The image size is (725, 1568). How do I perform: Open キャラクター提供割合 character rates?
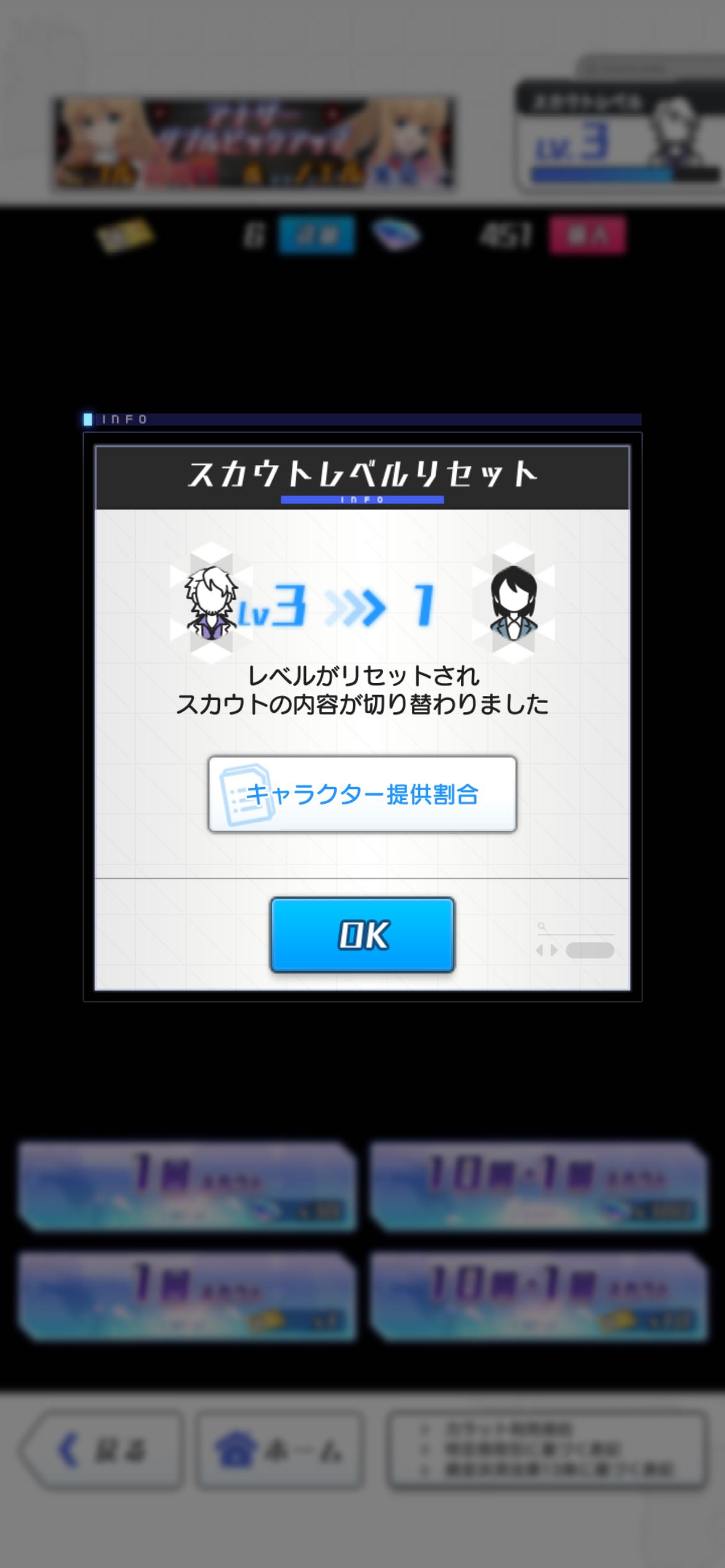point(362,794)
